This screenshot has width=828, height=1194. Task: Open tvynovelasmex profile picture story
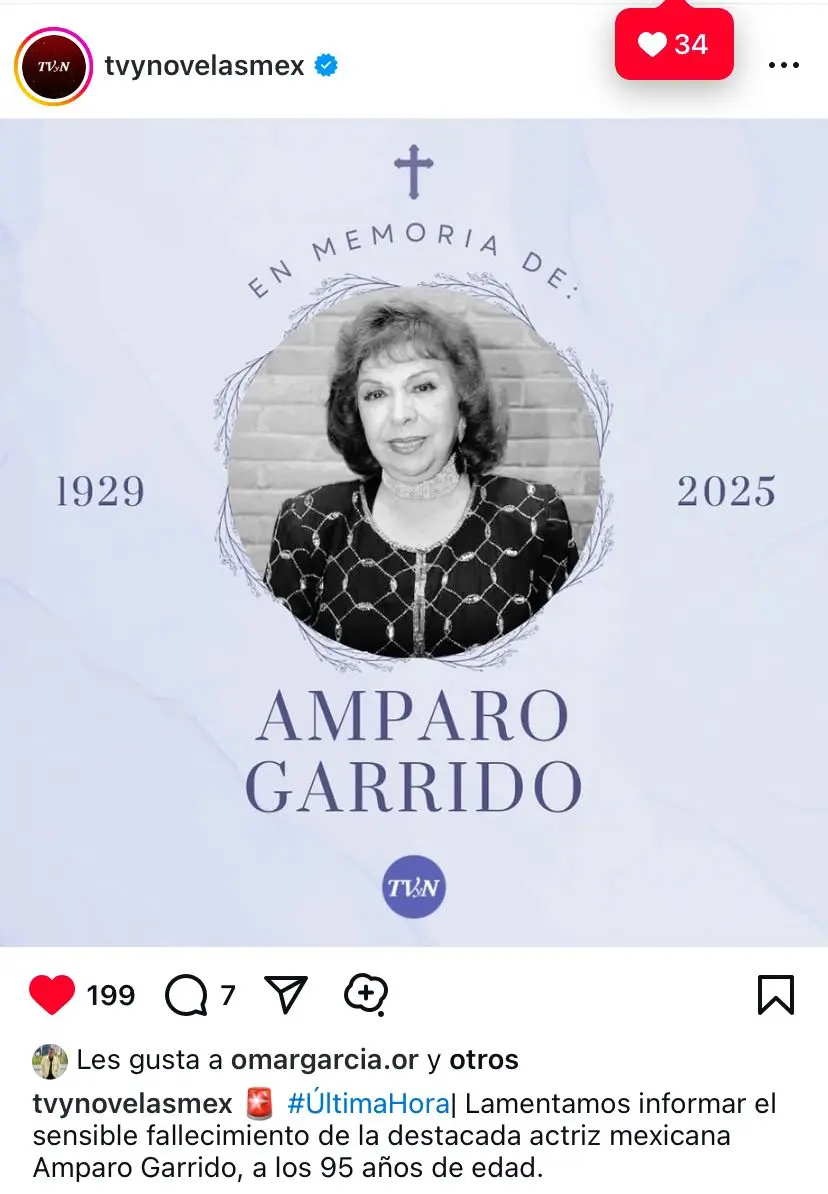tap(53, 67)
